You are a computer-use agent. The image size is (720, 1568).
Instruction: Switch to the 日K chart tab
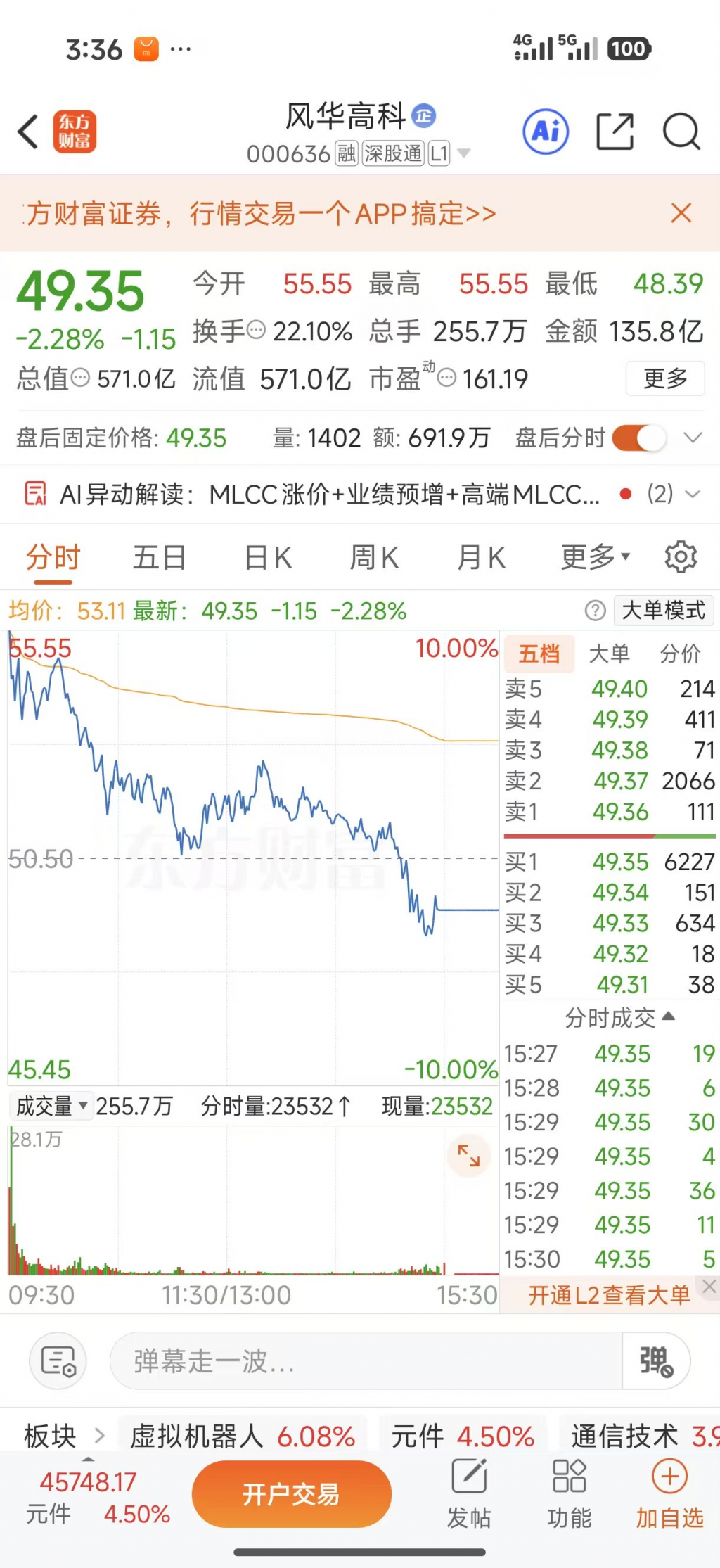268,558
